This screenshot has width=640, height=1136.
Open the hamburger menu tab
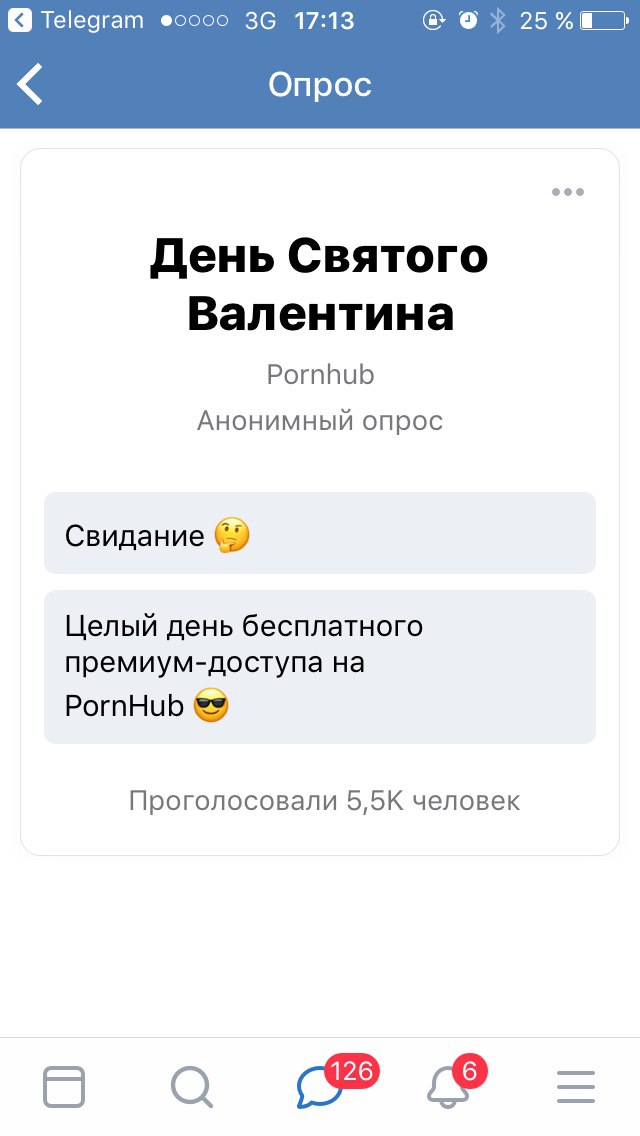tap(576, 1087)
